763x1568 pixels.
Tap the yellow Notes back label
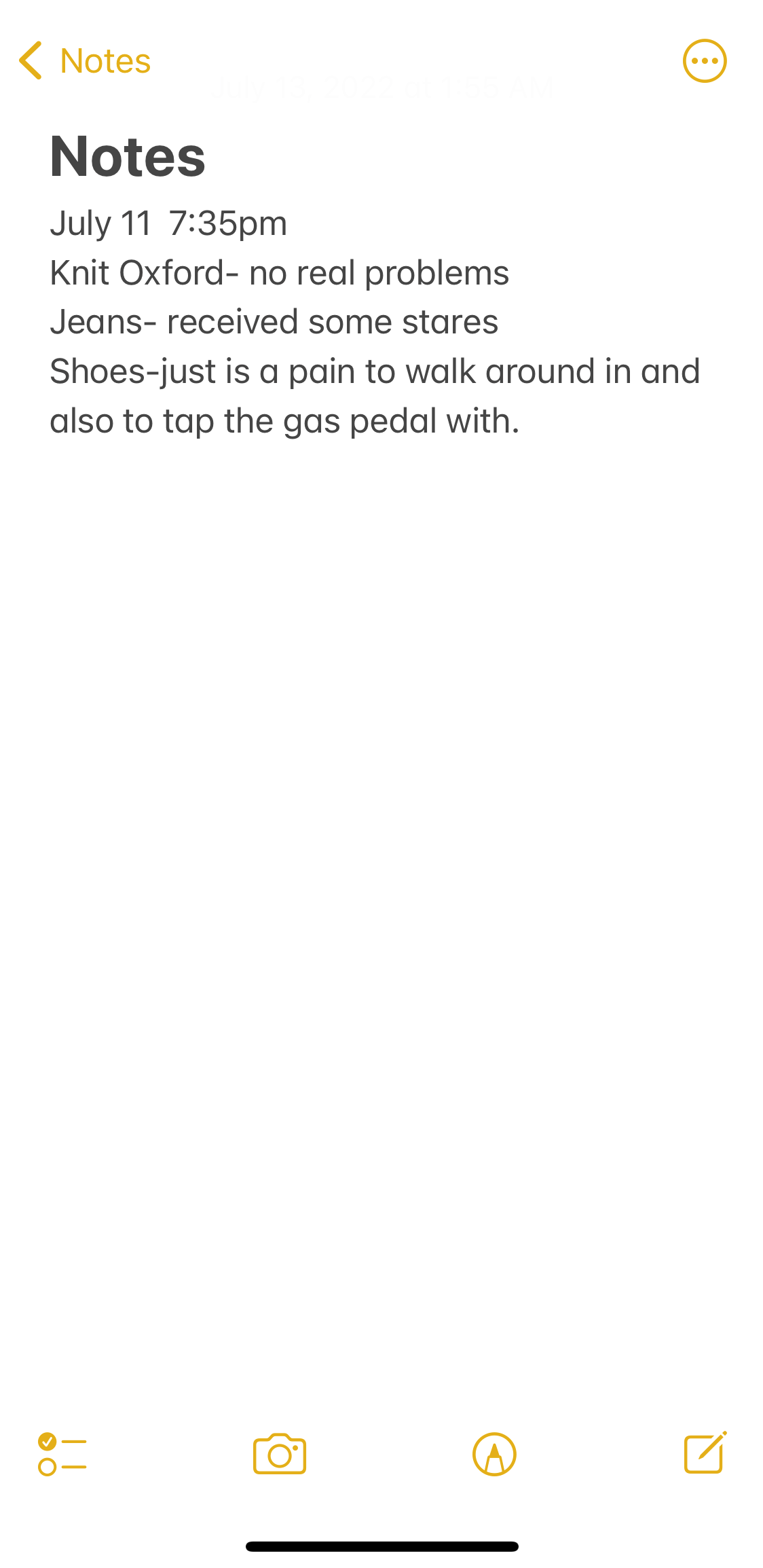click(105, 60)
